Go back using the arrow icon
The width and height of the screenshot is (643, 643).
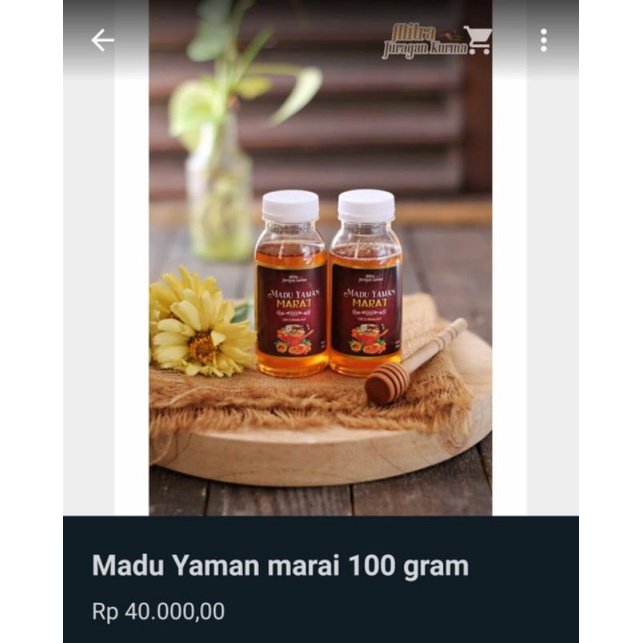coord(102,41)
